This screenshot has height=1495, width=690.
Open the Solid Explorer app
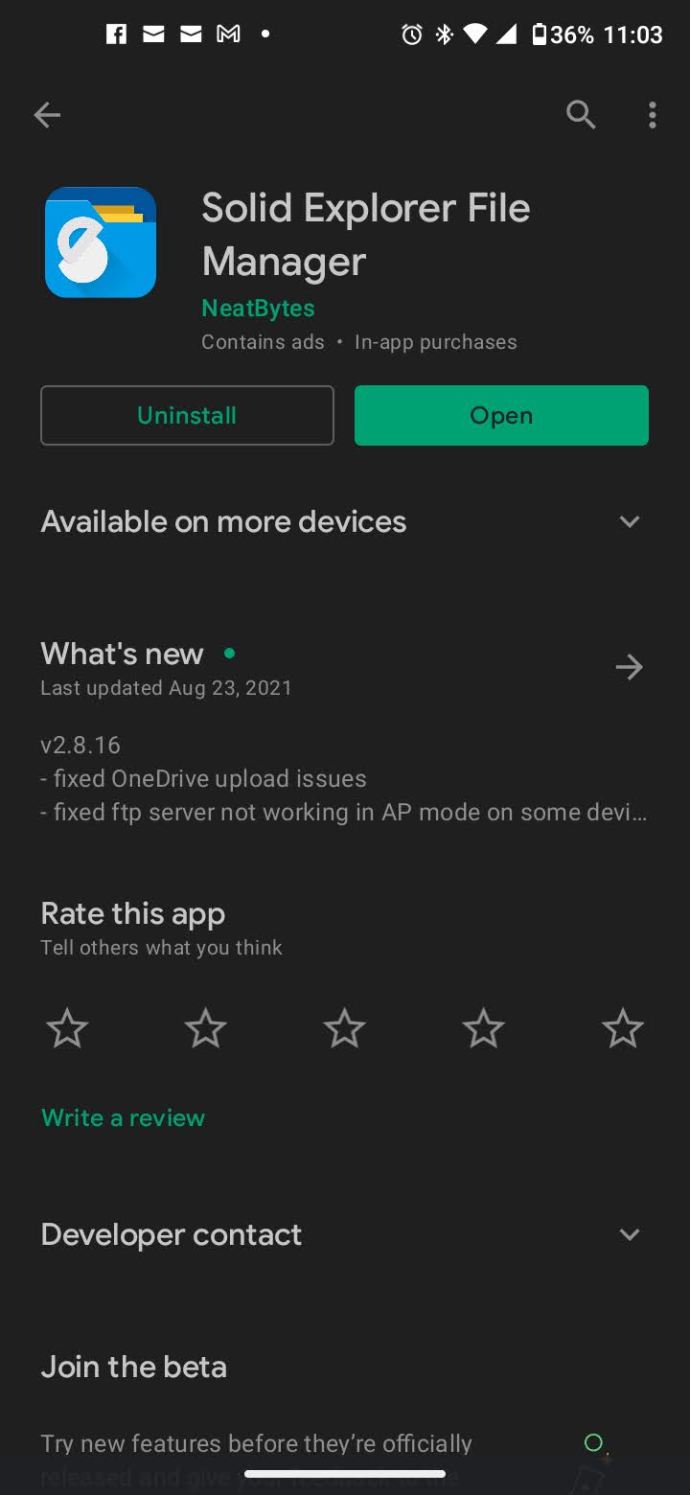(501, 415)
